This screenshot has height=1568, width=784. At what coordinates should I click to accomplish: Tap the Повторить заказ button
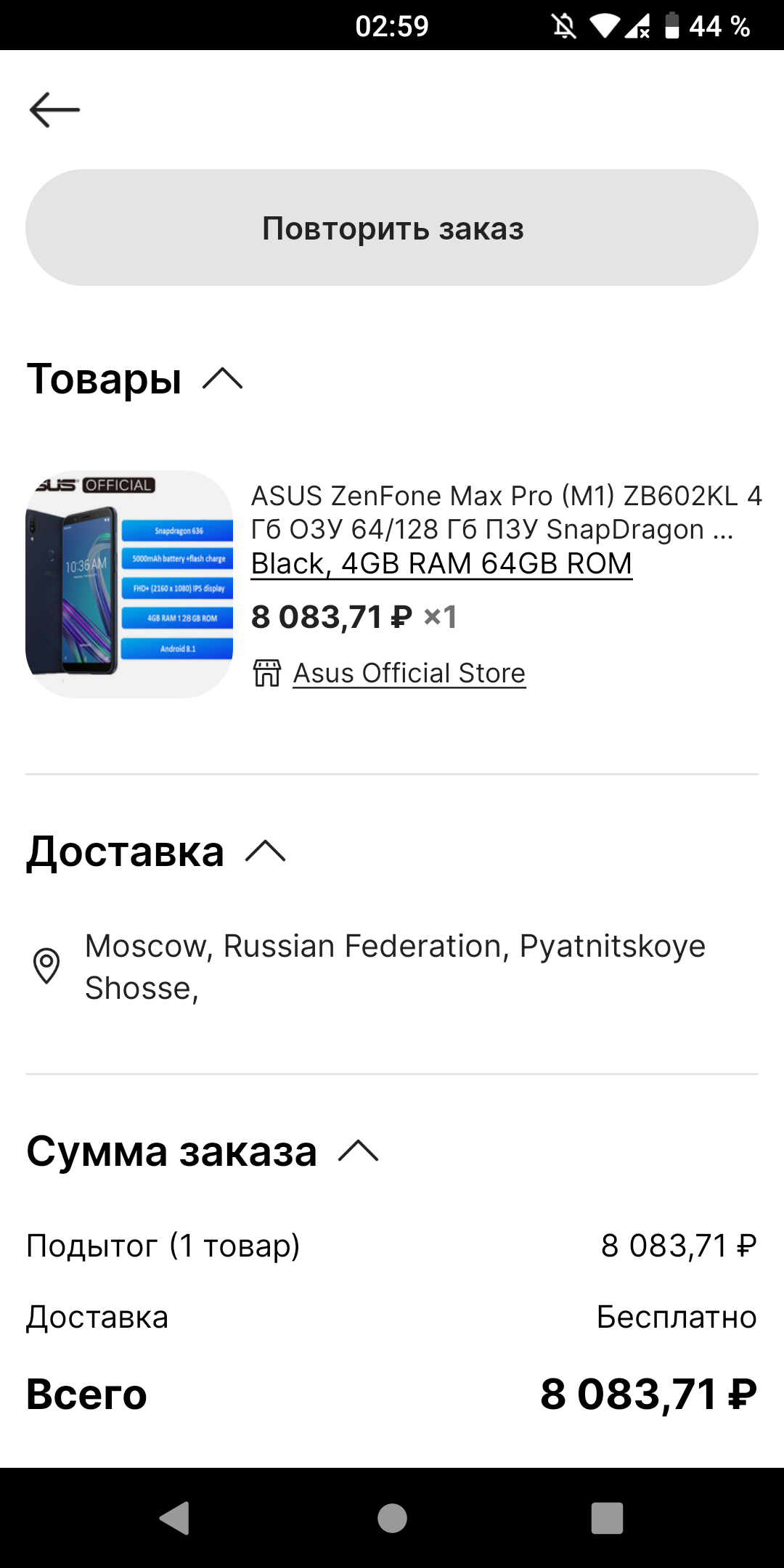(x=392, y=228)
